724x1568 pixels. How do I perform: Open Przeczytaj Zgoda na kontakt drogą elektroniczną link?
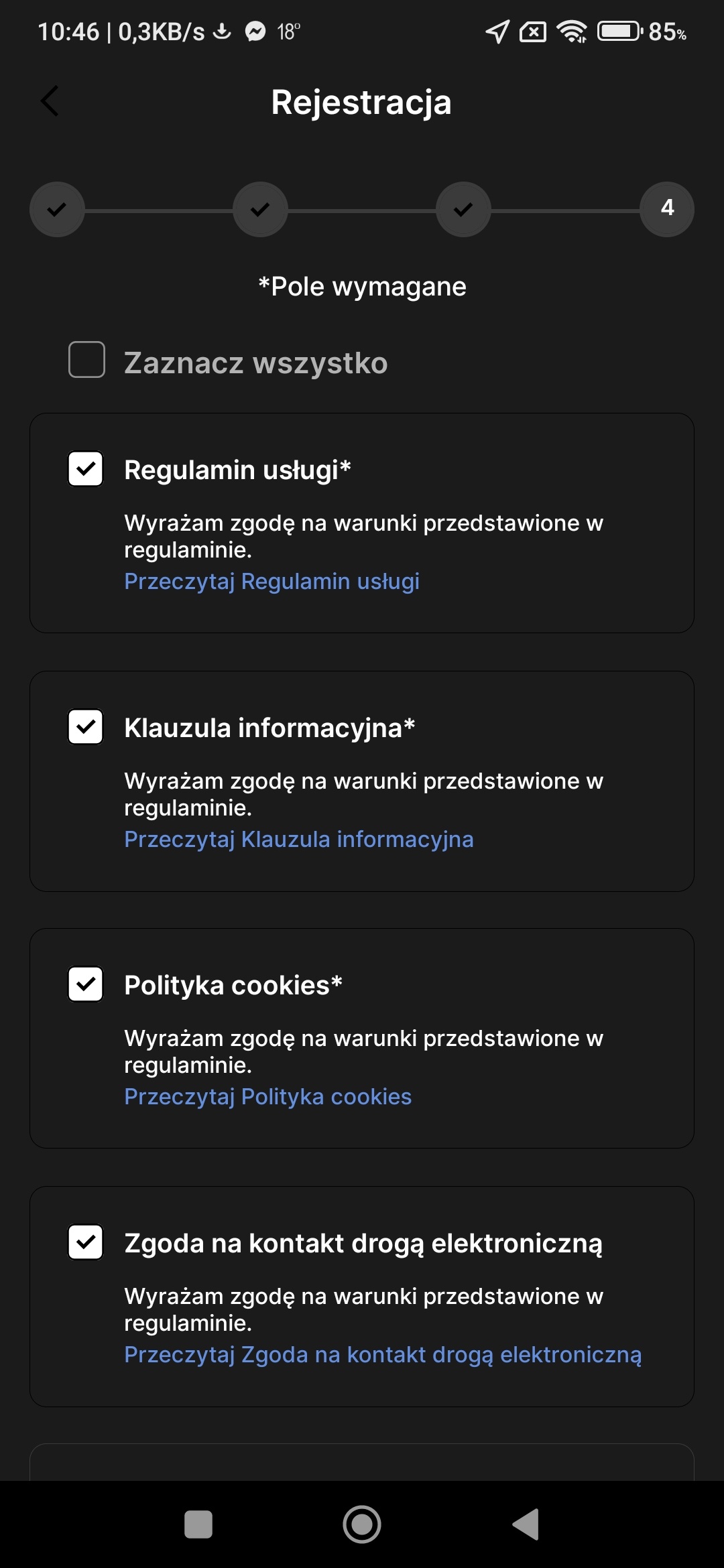point(383,1354)
